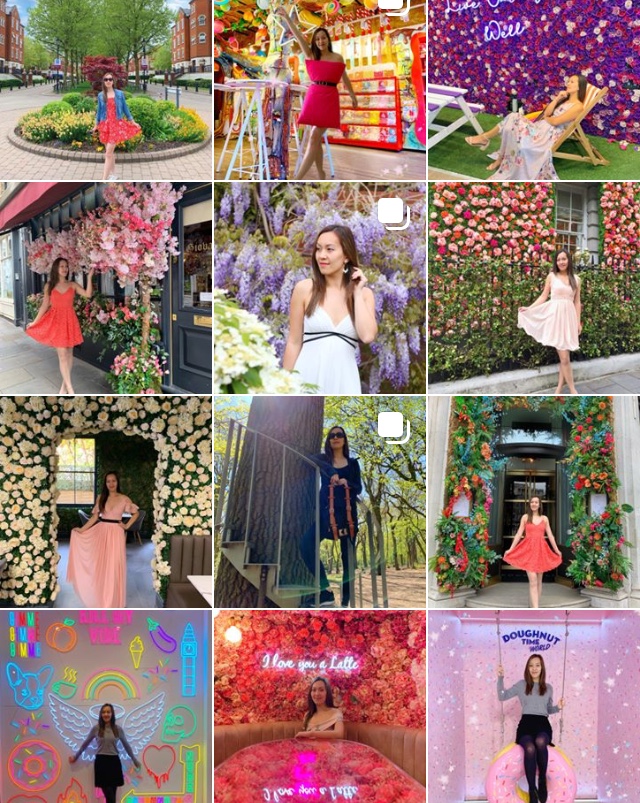The height and width of the screenshot is (803, 640).
Task: Open the pink blossom tree storefront post
Action: click(106, 288)
